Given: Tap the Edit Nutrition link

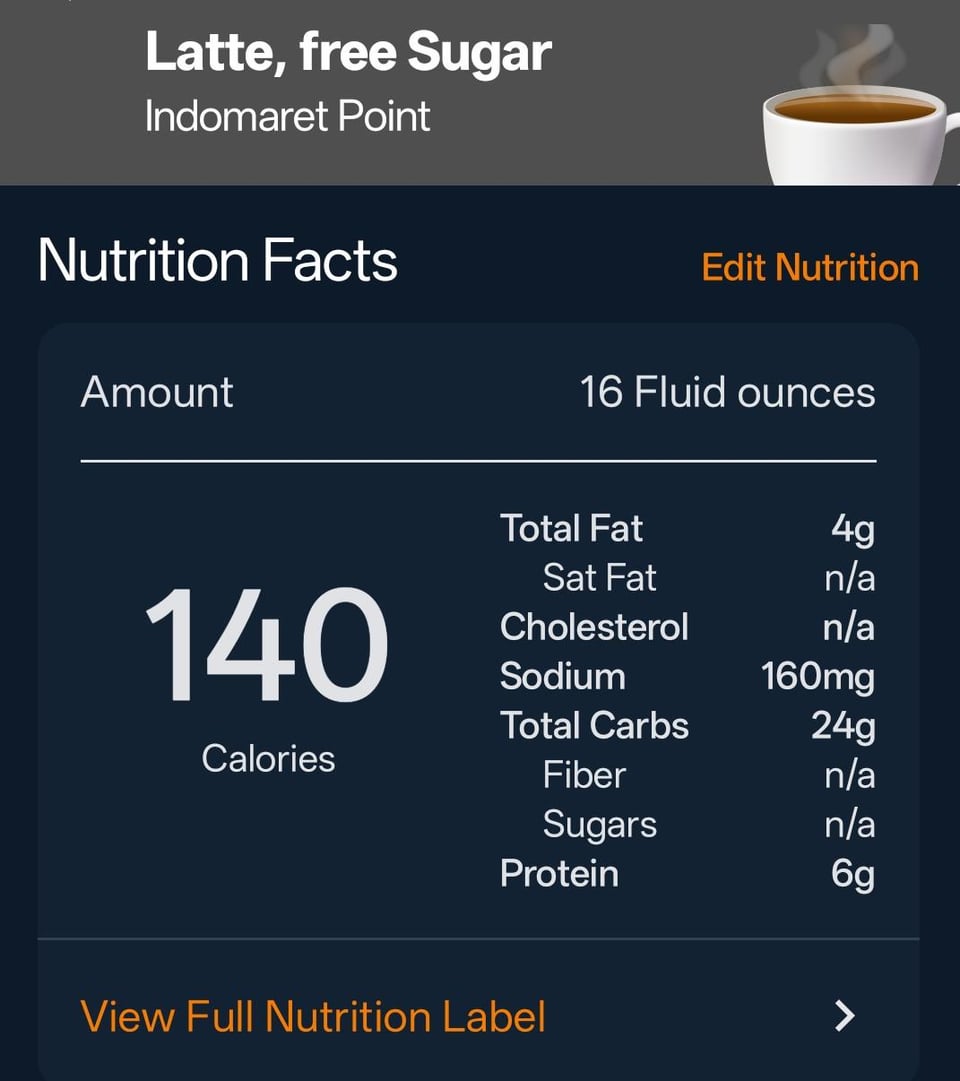Looking at the screenshot, I should click(x=810, y=268).
